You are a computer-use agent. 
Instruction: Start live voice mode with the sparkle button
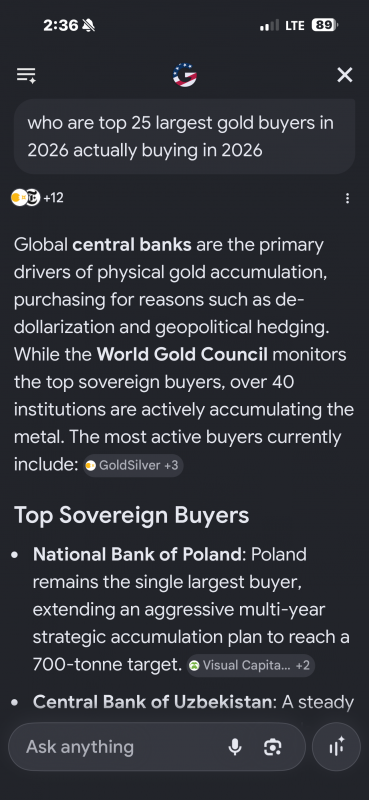(336, 747)
